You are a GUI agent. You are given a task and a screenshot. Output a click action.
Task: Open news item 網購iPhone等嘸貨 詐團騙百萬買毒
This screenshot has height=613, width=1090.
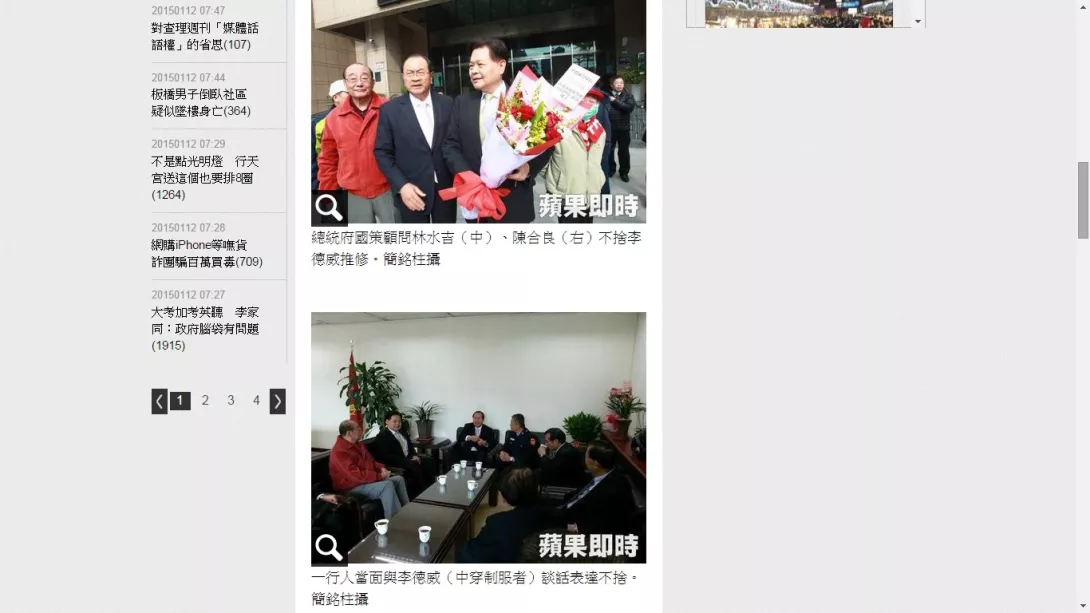(206, 253)
